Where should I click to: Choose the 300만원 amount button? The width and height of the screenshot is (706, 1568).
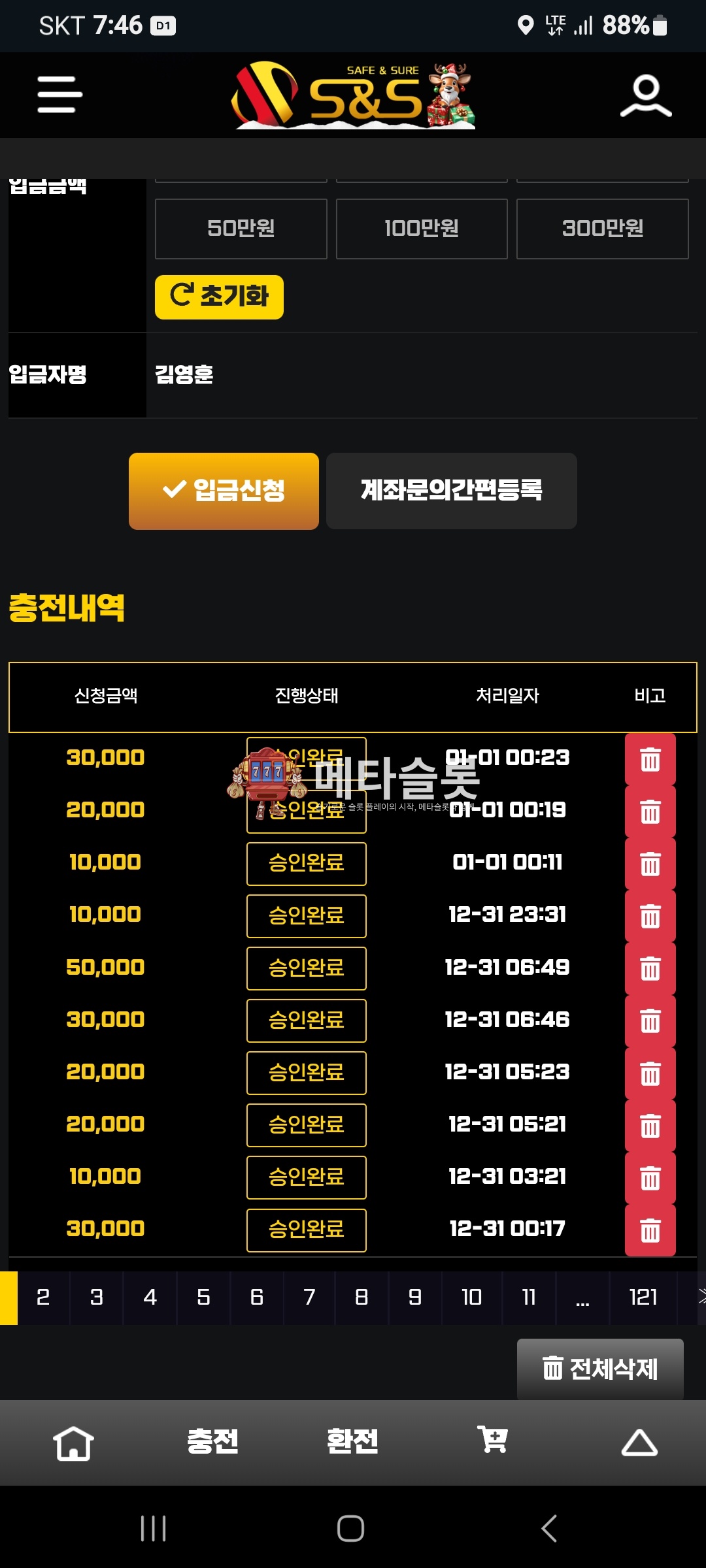pos(602,229)
